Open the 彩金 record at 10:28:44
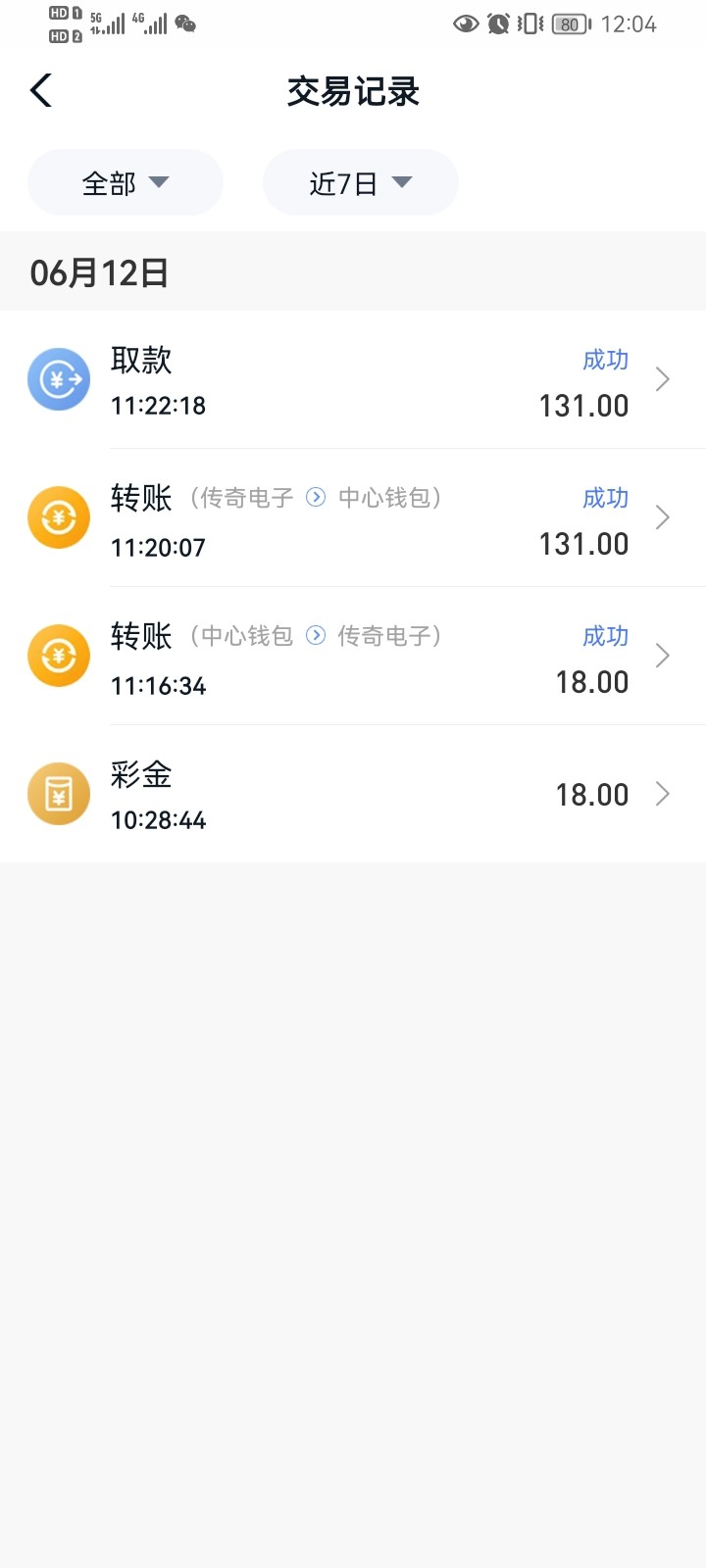Viewport: 706px width, 1568px height. [353, 795]
